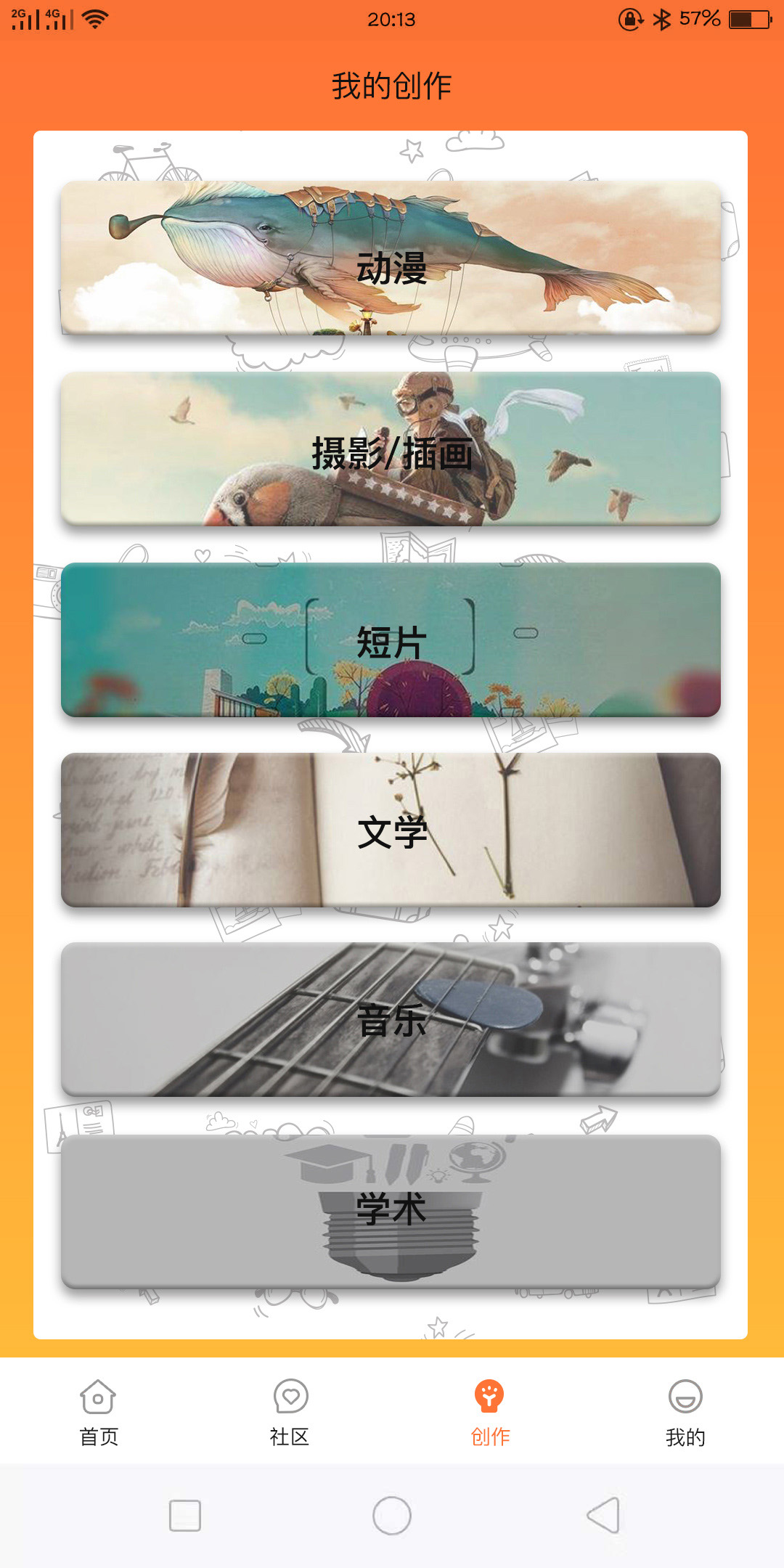Screen dimensions: 784x1568
Task: Go to the 社区 tab
Action: 290,1412
